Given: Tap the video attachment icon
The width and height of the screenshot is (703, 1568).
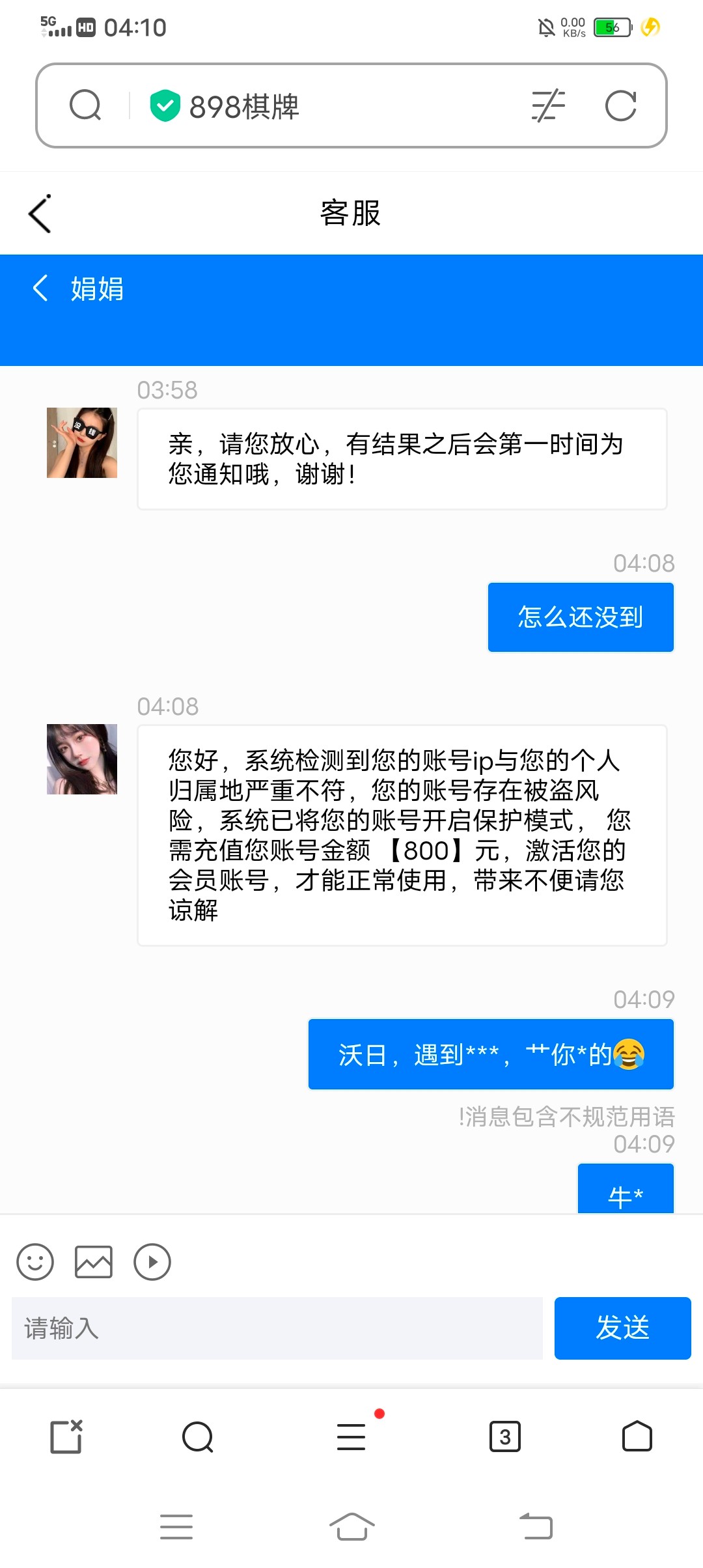Looking at the screenshot, I should click(152, 1262).
